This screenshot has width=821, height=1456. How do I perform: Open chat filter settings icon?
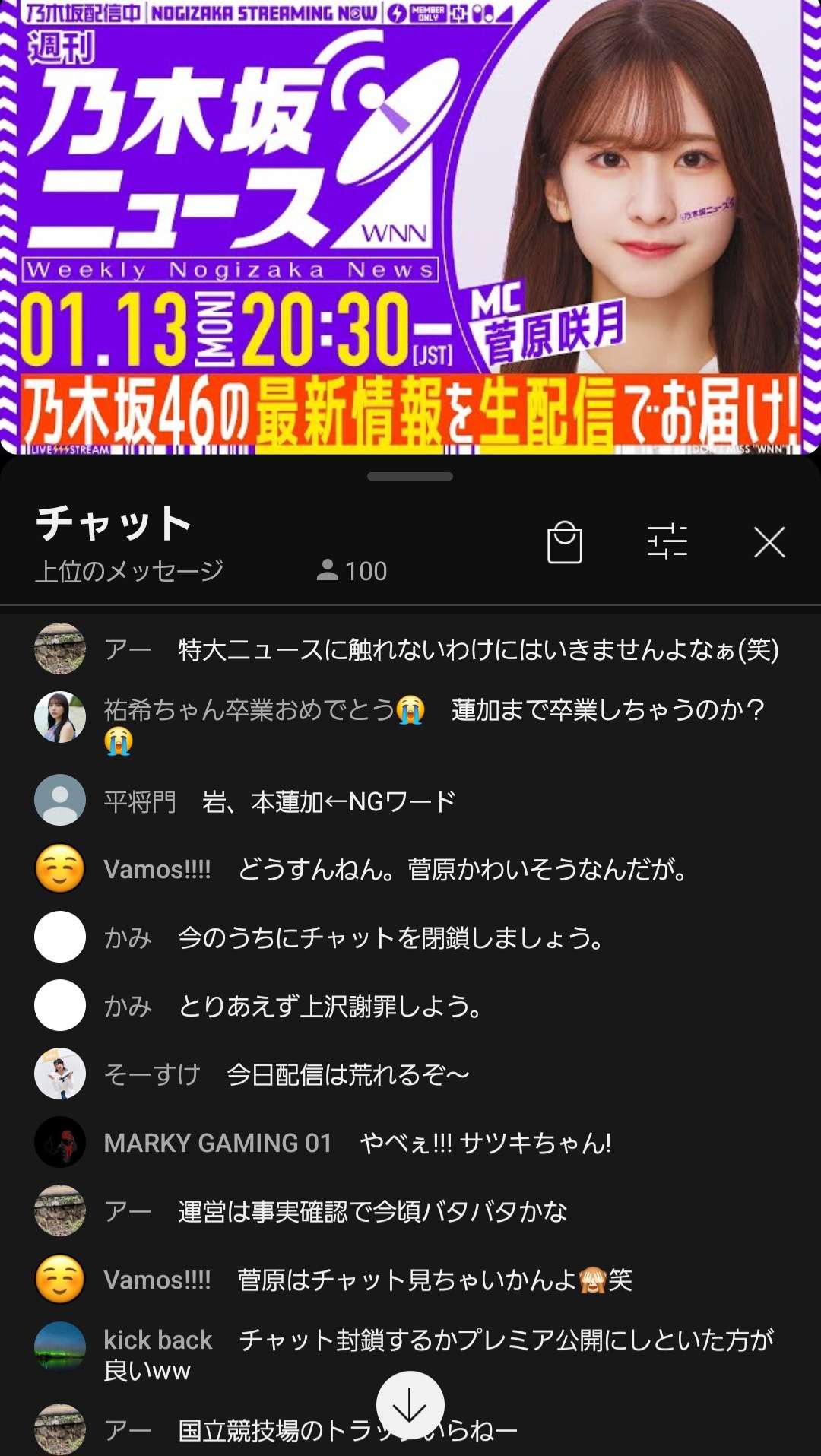pyautogui.click(x=667, y=543)
